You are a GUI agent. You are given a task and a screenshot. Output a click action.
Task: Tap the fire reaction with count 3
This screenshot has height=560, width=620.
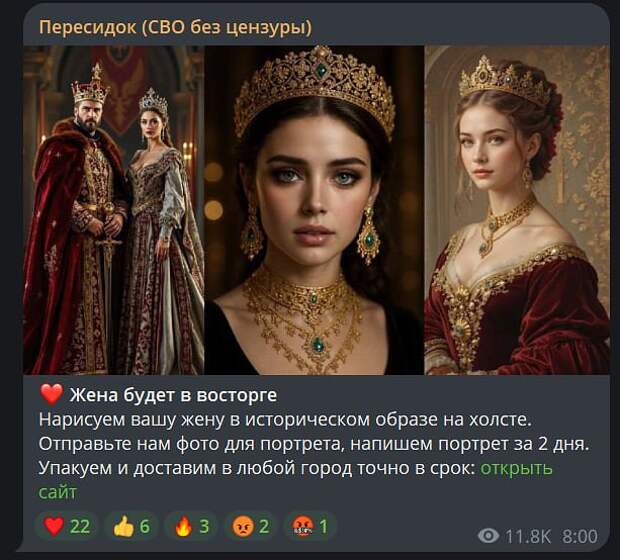coord(191,525)
